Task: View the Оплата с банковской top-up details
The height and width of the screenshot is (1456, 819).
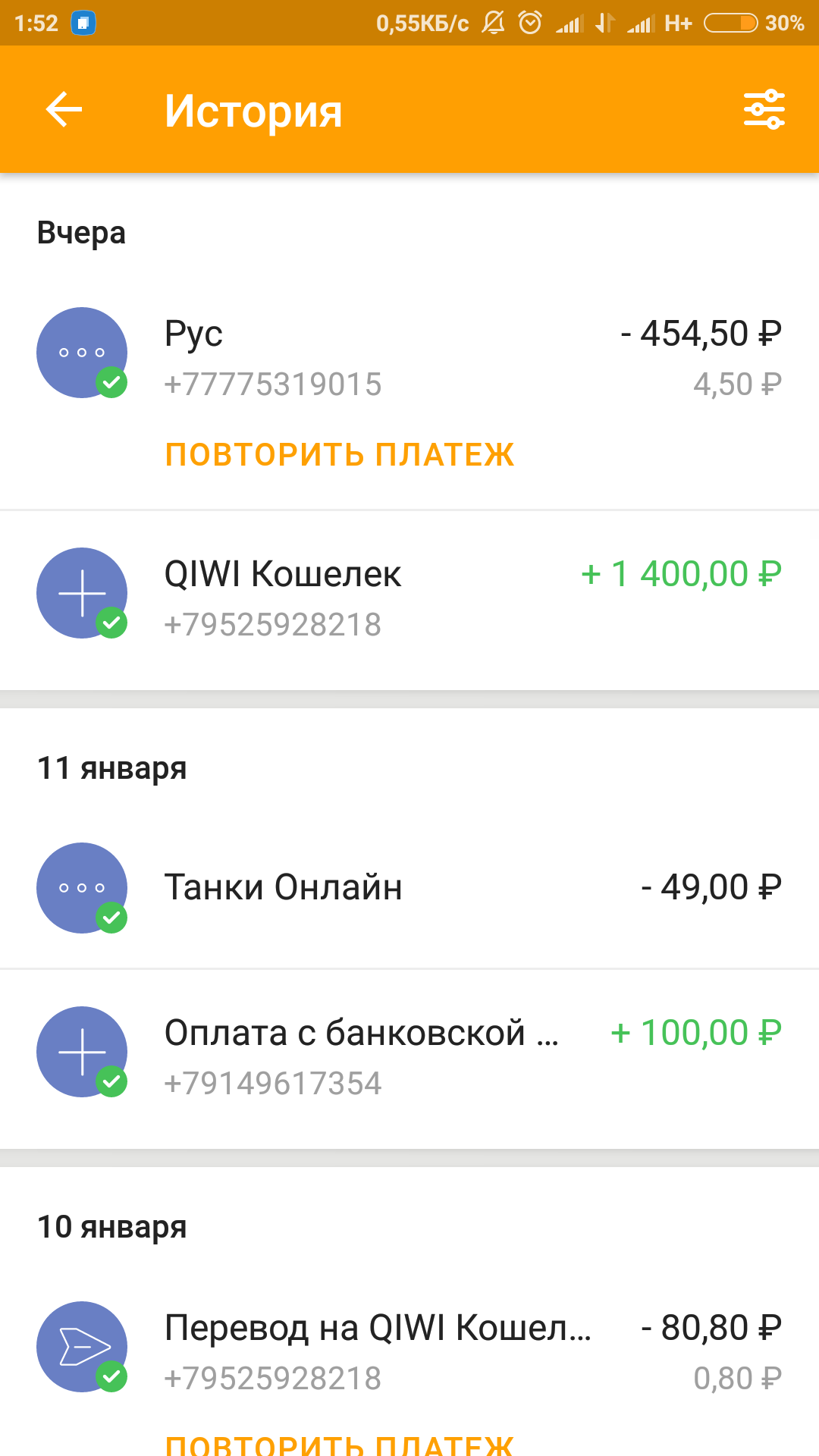Action: (409, 1058)
